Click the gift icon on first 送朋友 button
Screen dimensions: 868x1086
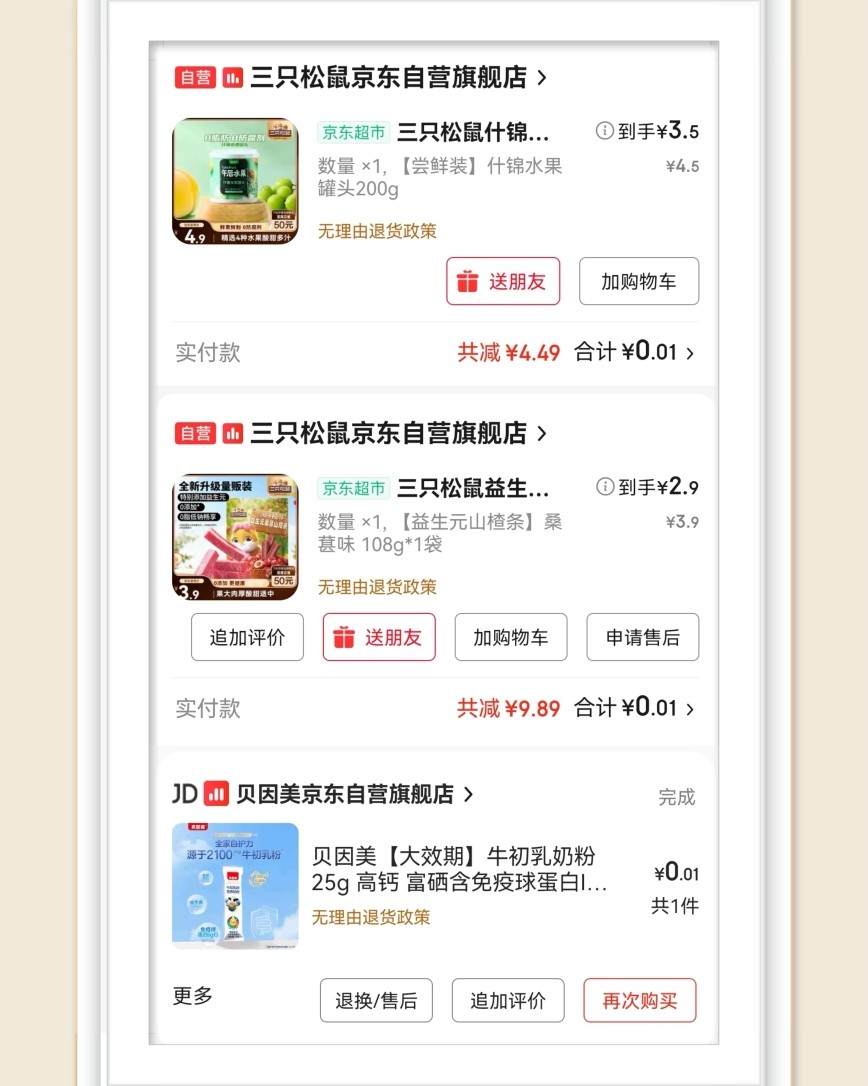469,281
